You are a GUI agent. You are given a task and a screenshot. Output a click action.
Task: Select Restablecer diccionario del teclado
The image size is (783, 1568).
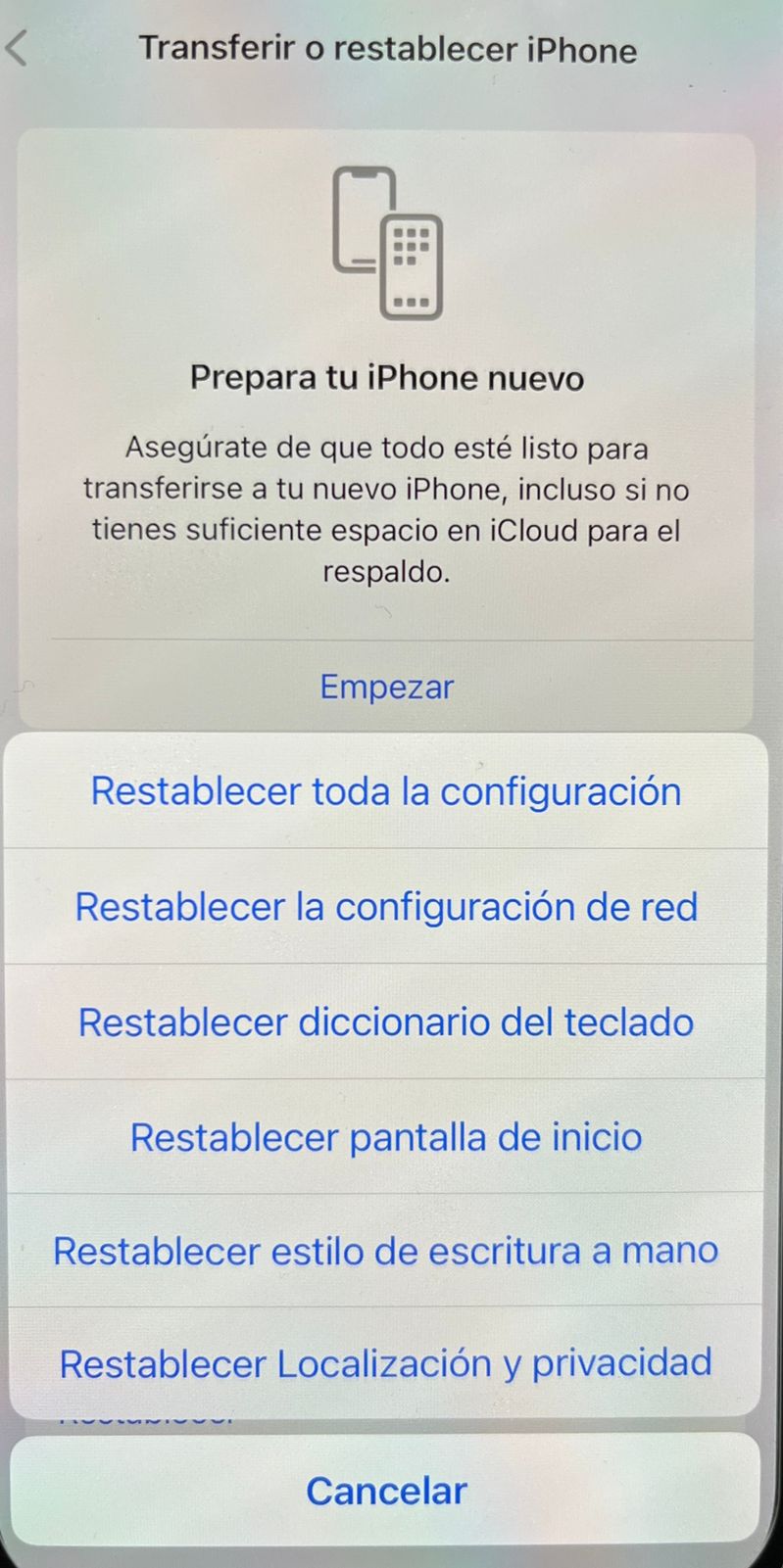pyautogui.click(x=386, y=1022)
